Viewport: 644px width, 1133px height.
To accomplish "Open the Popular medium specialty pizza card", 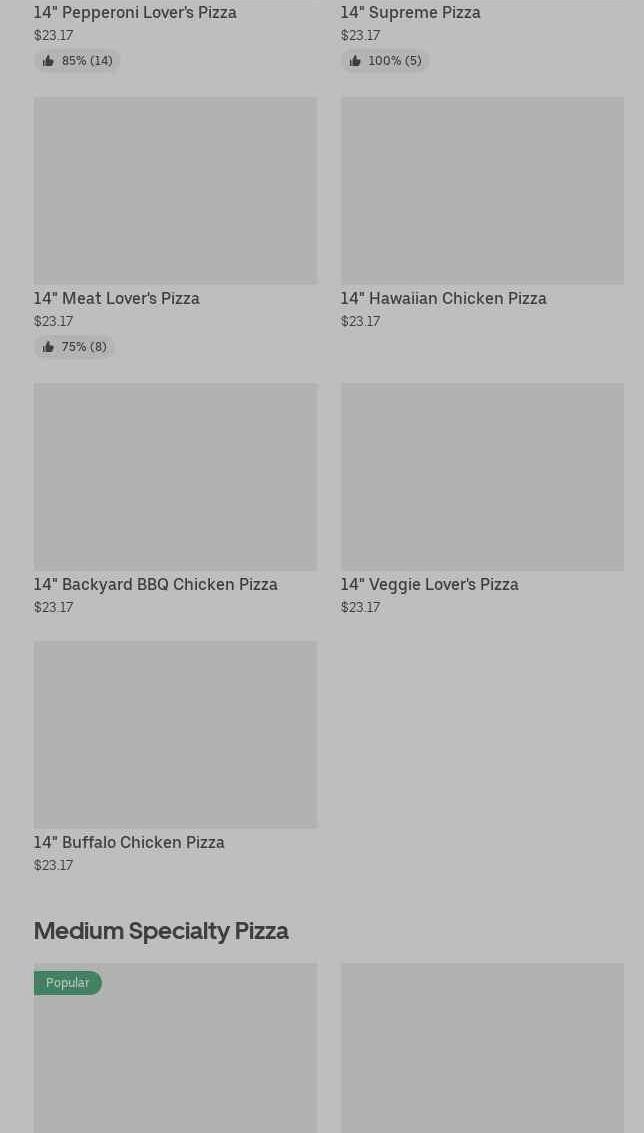I will coord(175,1048).
